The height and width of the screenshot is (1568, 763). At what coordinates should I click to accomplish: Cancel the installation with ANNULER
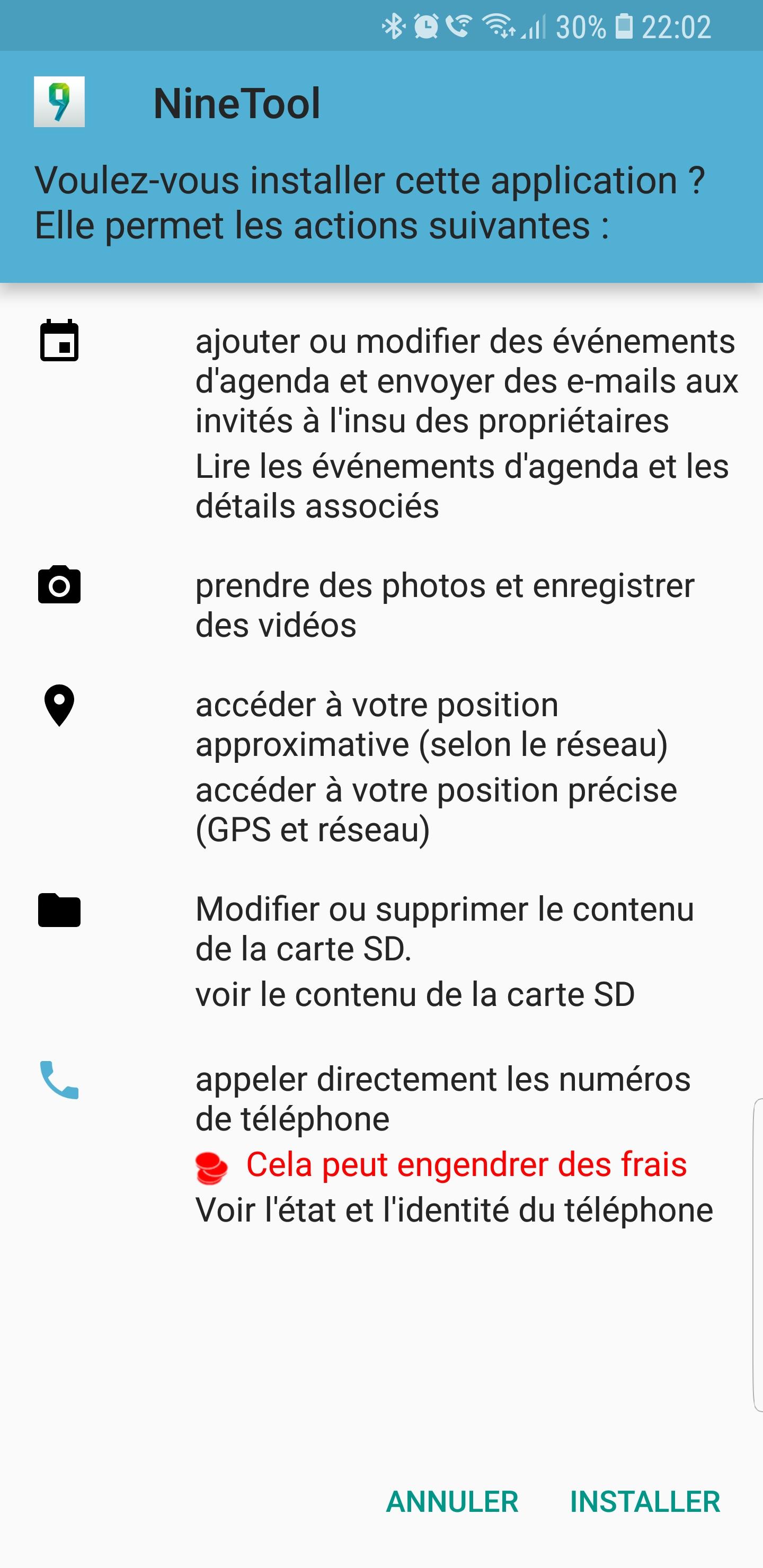coord(452,1502)
